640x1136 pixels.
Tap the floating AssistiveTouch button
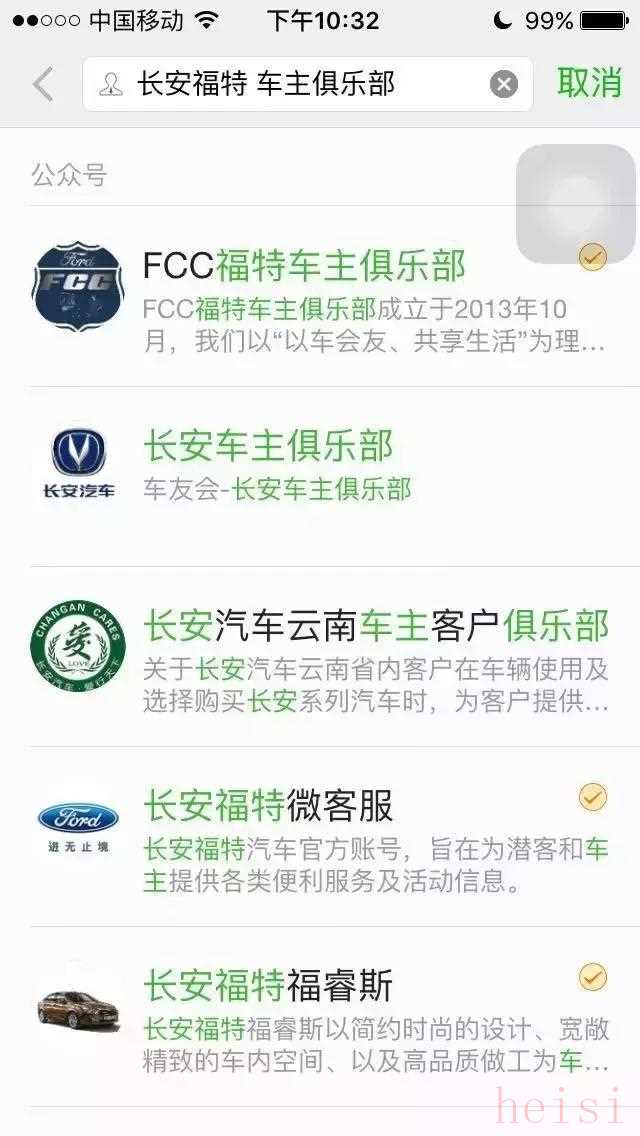575,204
